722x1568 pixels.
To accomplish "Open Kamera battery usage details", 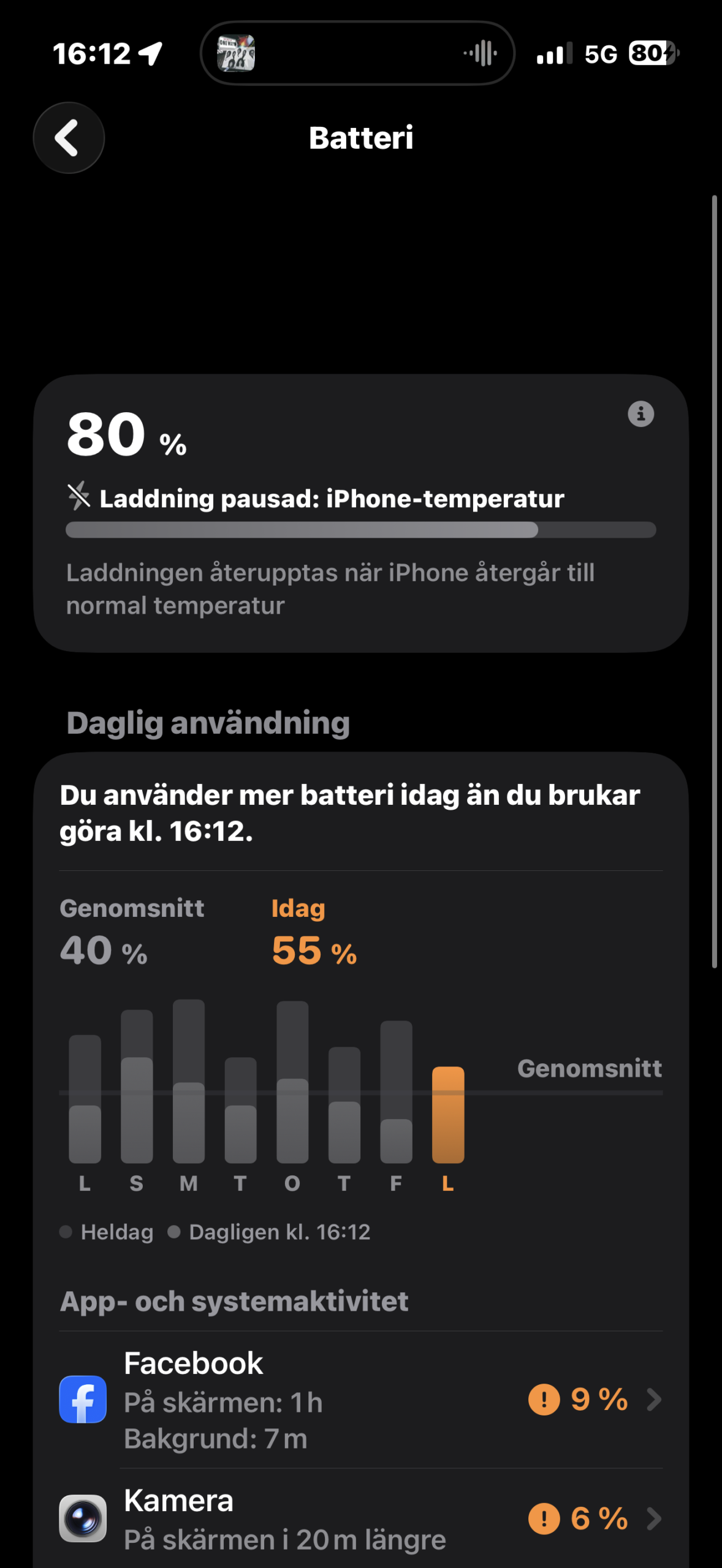I will [x=360, y=1519].
